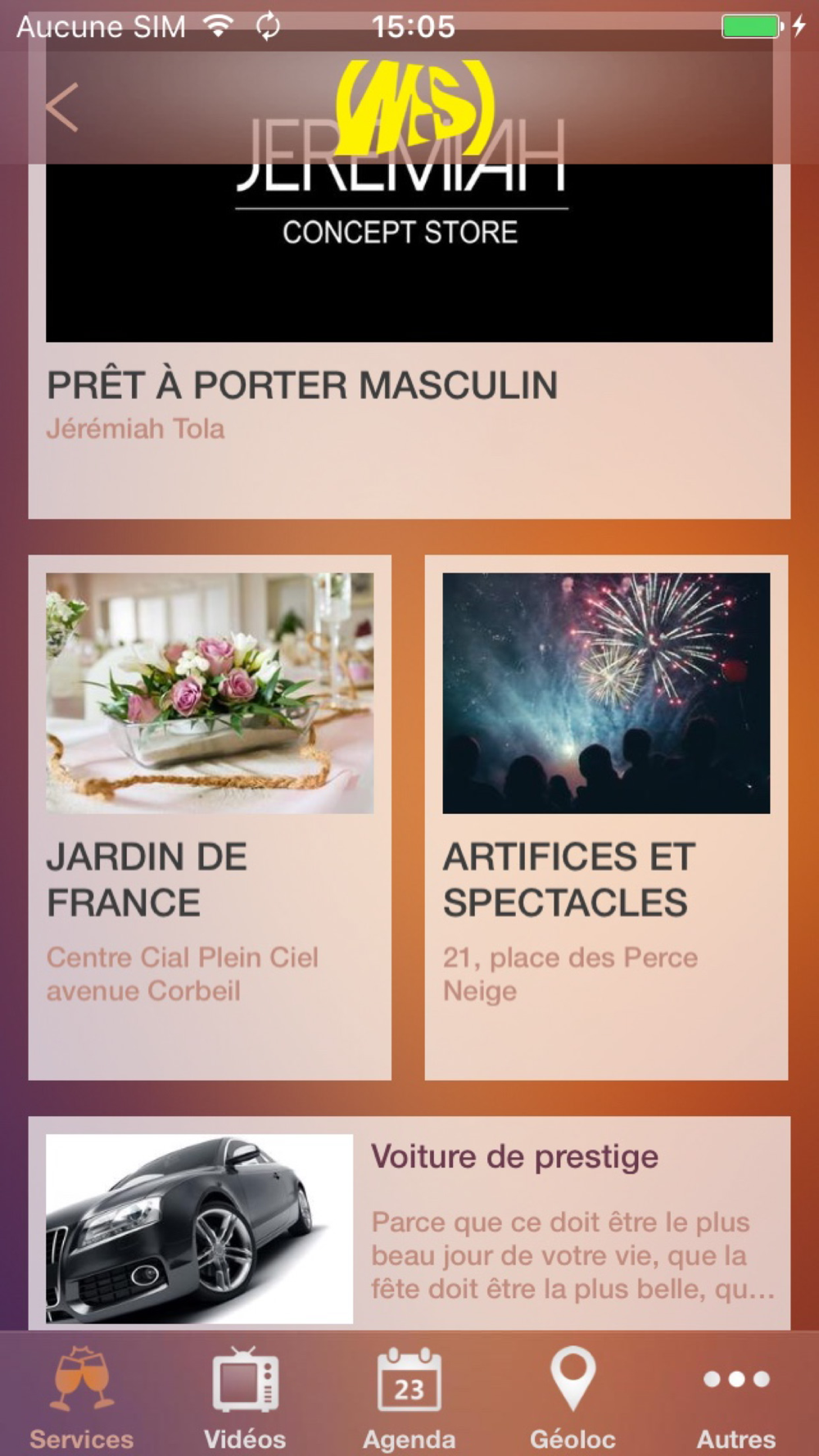
Task: Open the Artifices et Spectacles card
Action: pos(606,817)
